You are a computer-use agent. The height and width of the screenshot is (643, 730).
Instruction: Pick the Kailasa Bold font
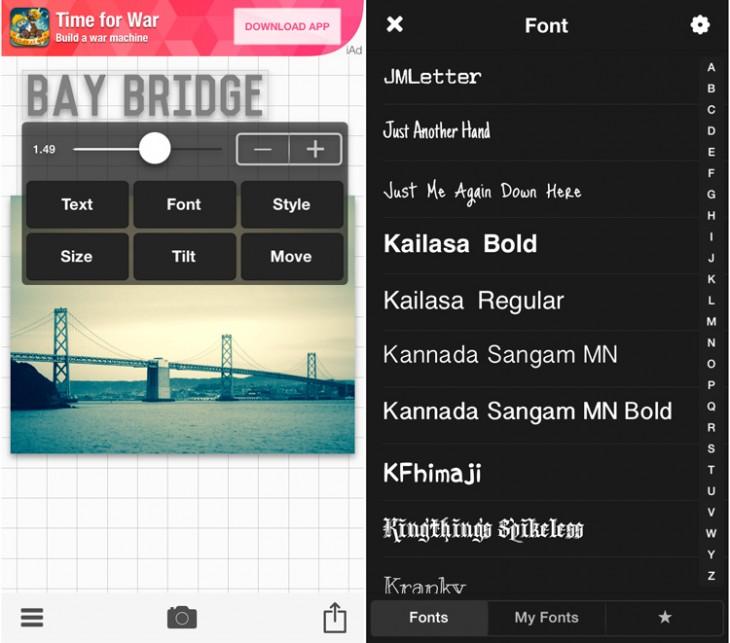460,244
